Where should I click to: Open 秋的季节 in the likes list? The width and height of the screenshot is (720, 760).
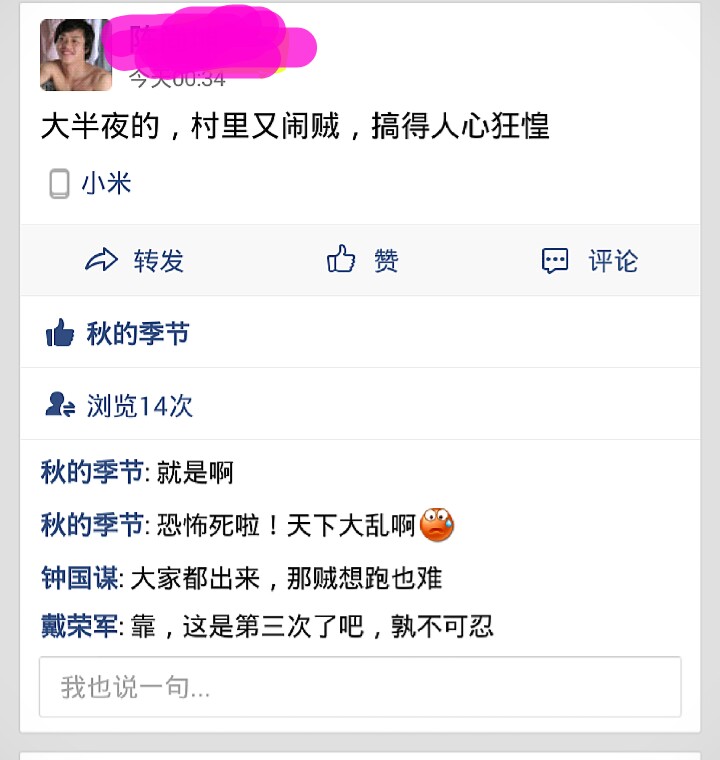(138, 334)
